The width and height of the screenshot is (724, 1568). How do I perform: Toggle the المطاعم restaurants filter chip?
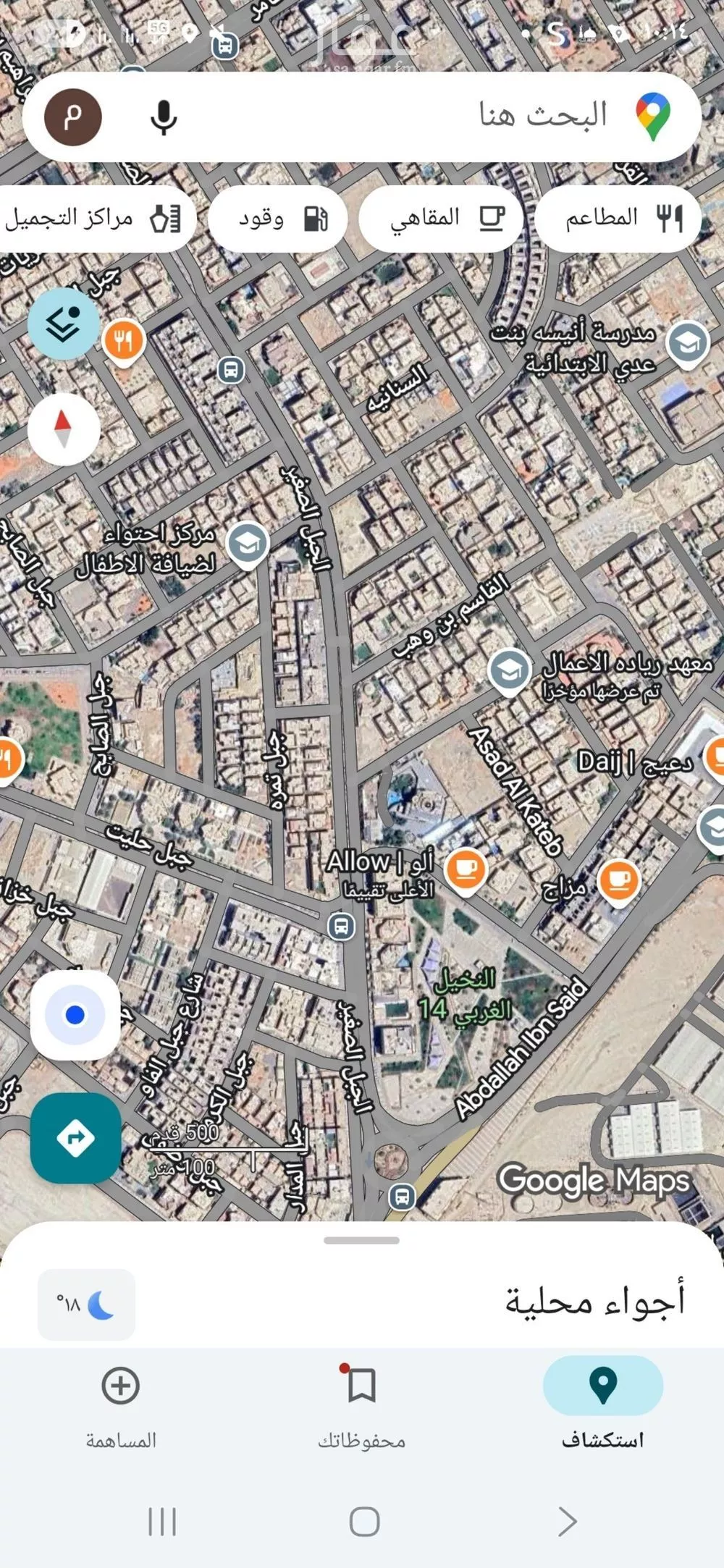click(619, 216)
